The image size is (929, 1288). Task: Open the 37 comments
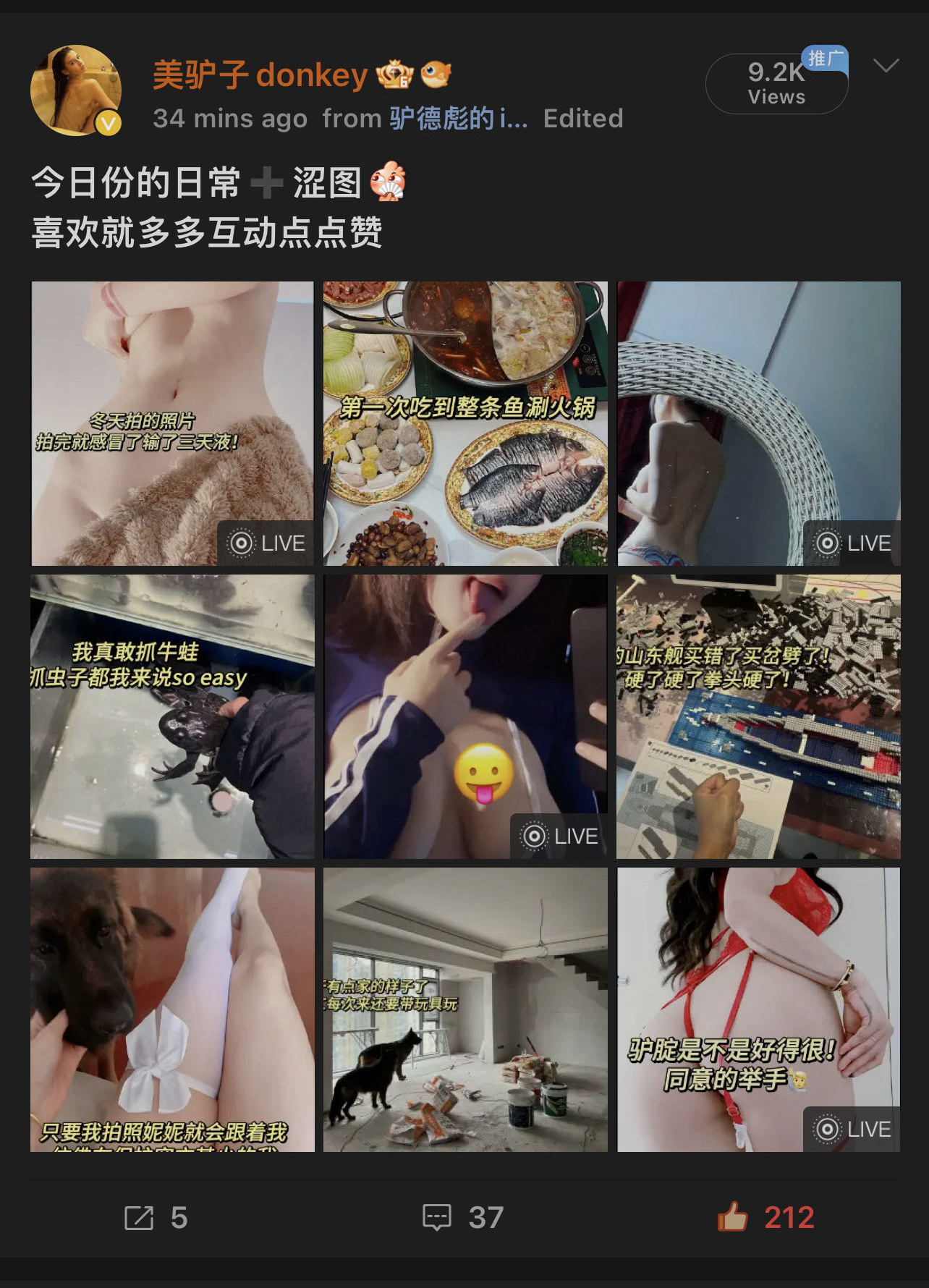[x=463, y=1218]
